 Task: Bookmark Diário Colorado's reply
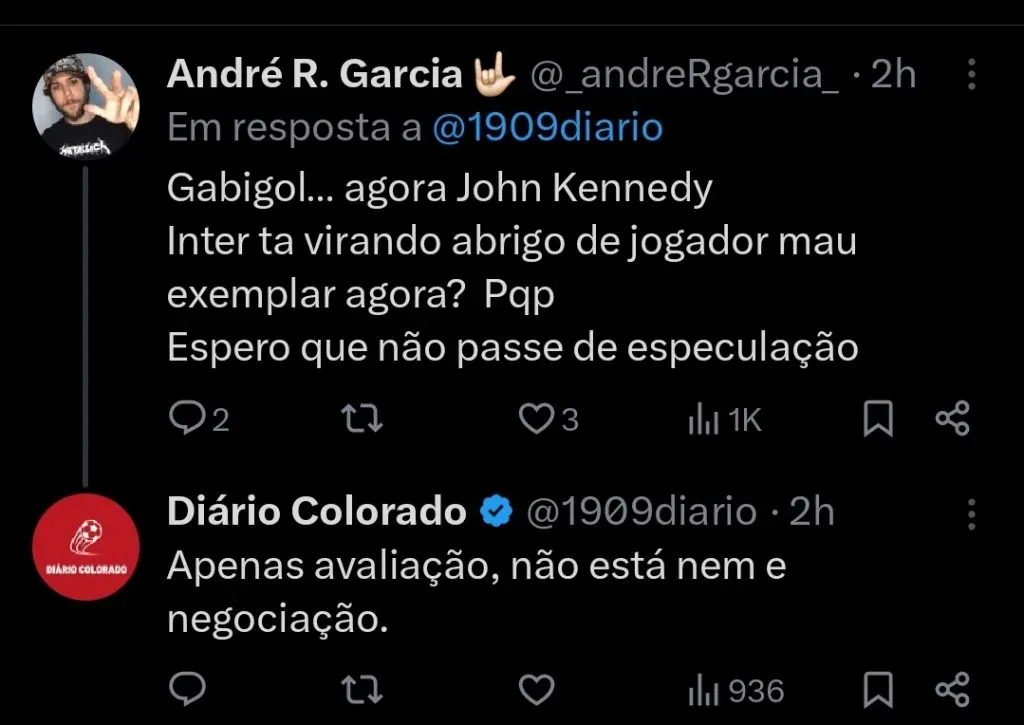877,689
